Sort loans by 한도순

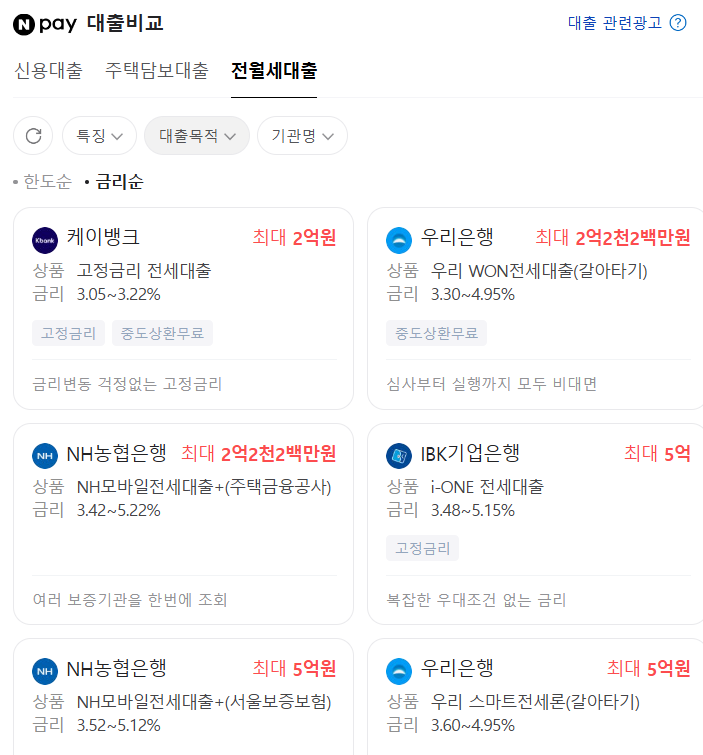[x=47, y=182]
